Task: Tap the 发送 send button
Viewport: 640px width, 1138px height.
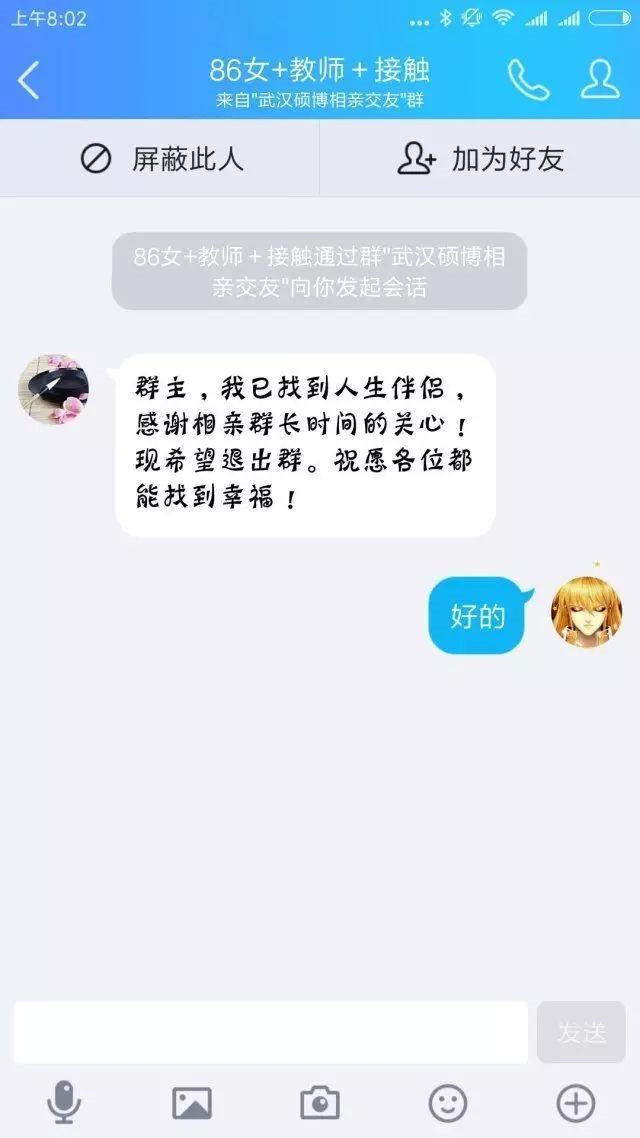Action: [x=581, y=1032]
